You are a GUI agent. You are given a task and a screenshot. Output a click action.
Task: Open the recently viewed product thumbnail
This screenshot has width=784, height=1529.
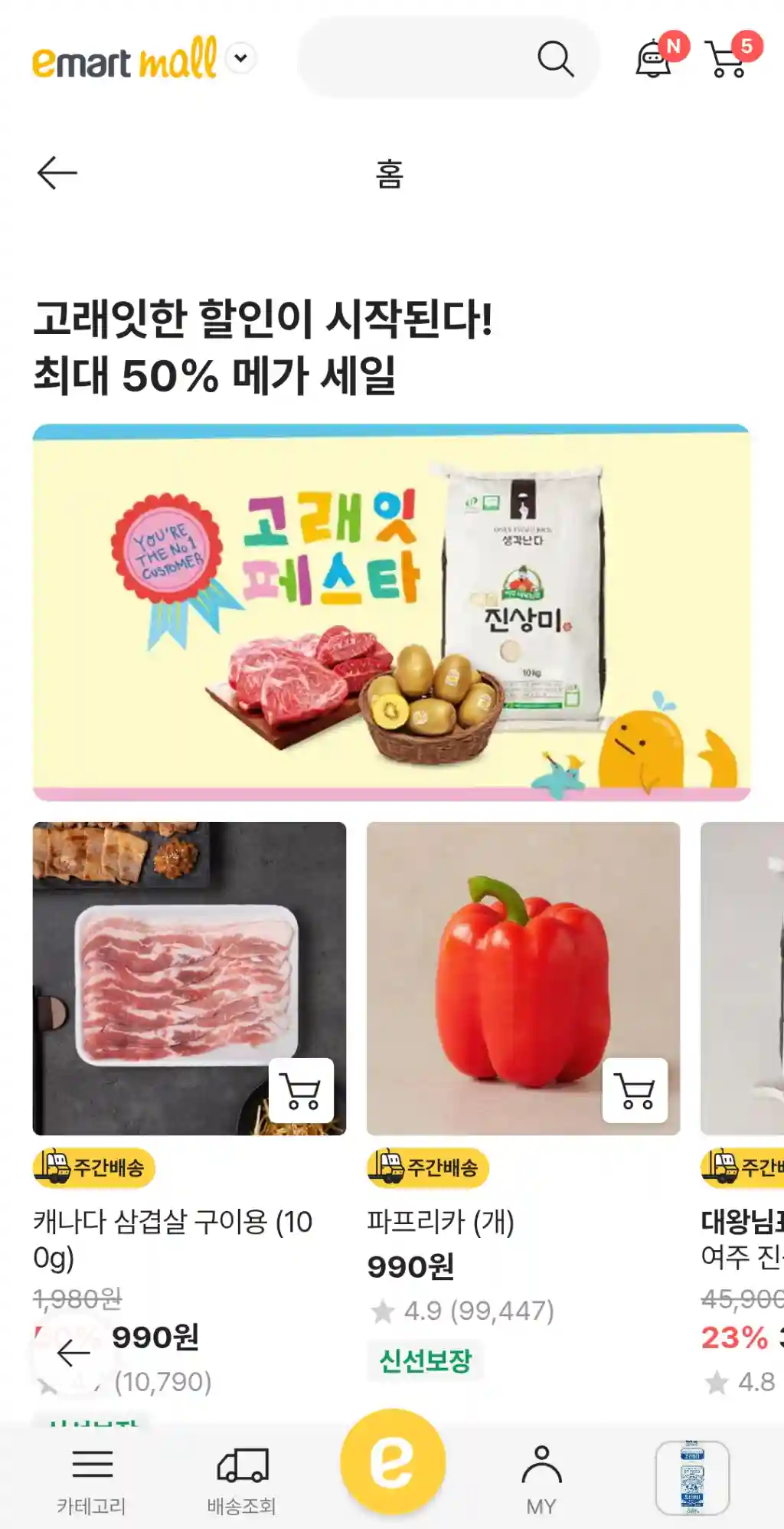pos(692,1478)
